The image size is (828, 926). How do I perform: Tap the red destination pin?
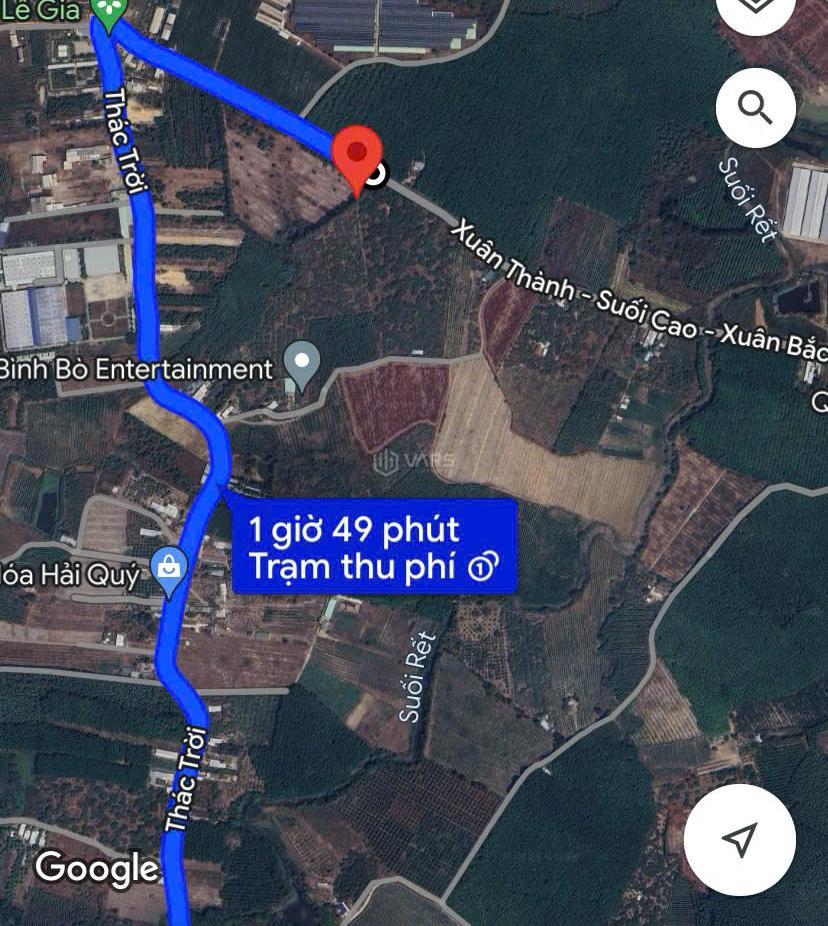pos(357,154)
